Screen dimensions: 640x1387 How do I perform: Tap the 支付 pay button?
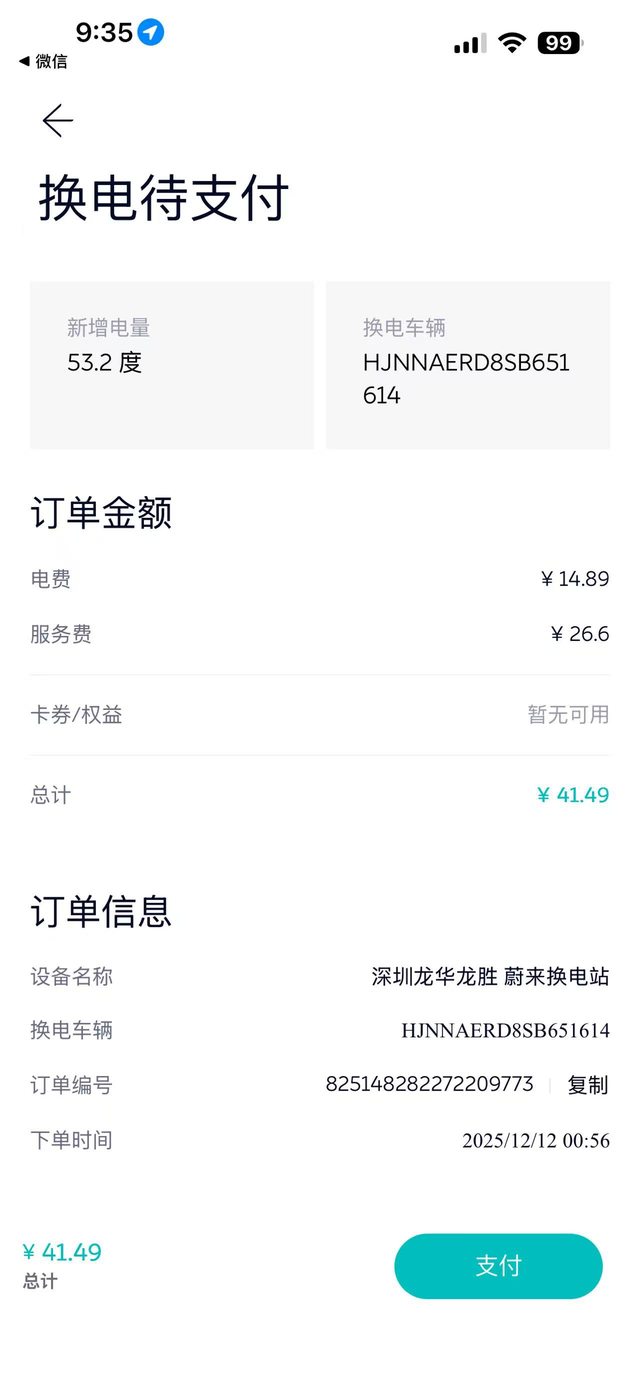pos(498,1266)
